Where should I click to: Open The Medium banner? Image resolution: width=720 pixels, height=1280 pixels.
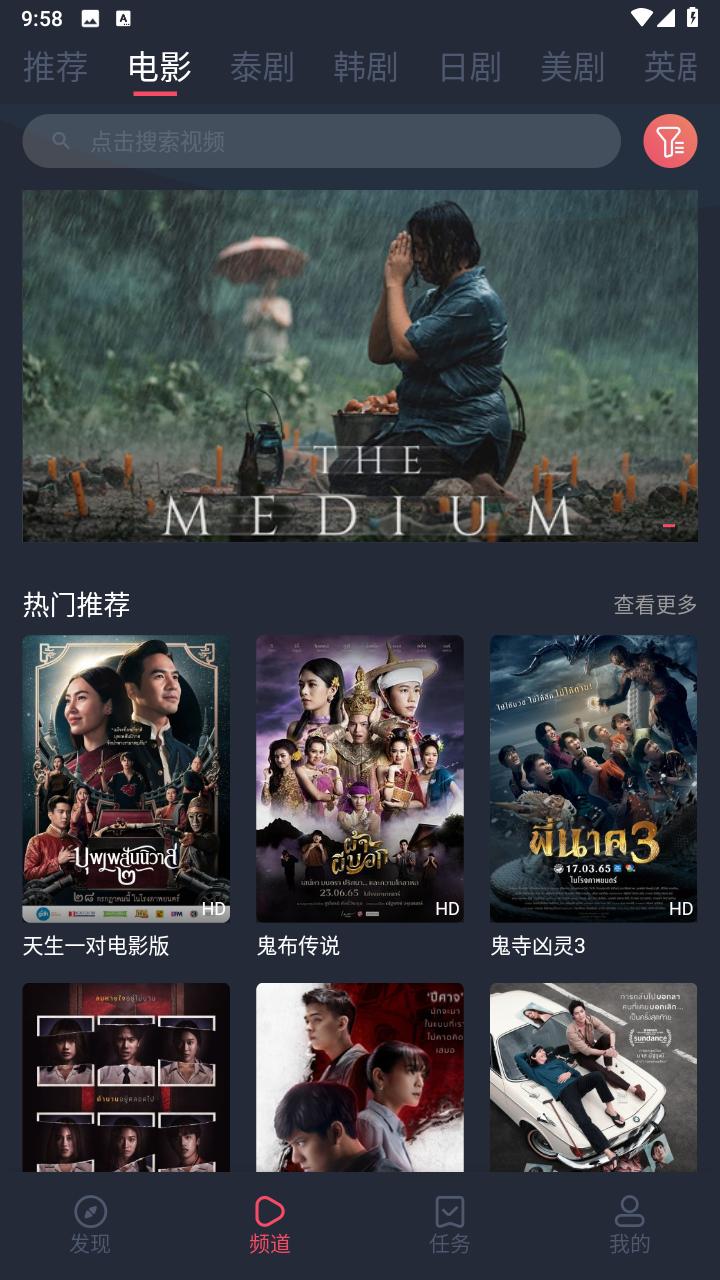[x=360, y=366]
